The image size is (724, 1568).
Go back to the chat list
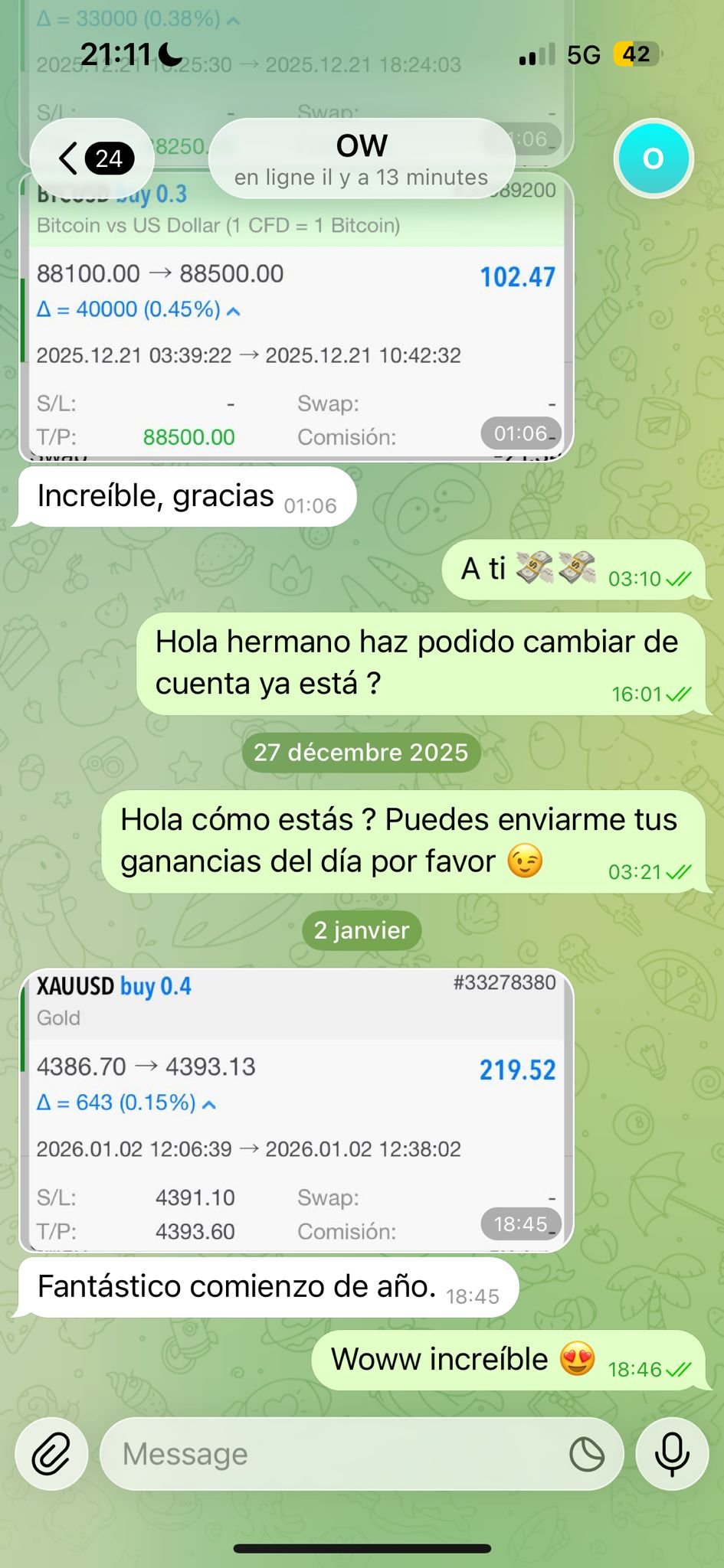tap(92, 158)
